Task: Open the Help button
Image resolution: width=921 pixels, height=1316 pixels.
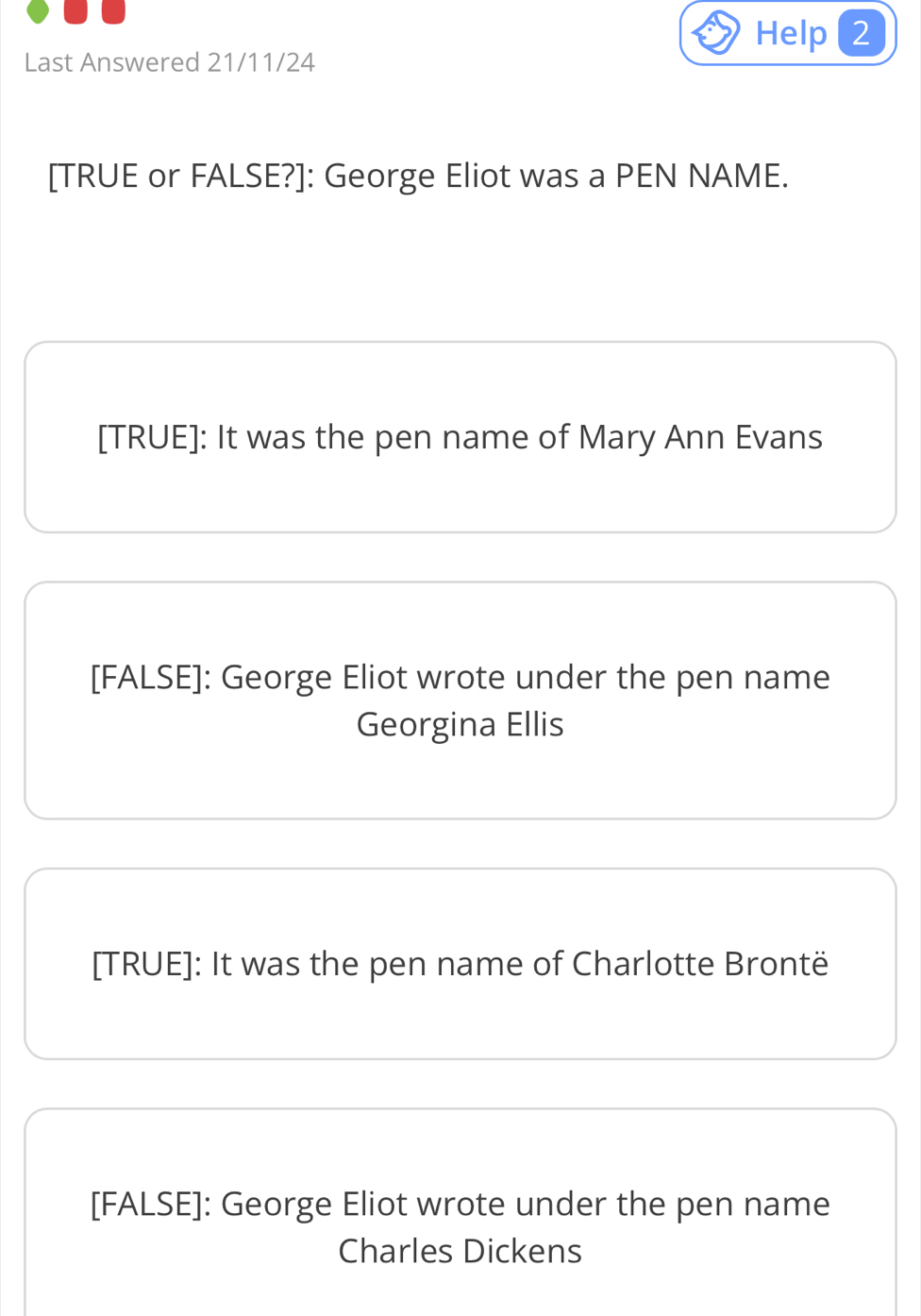Action: pos(787,34)
